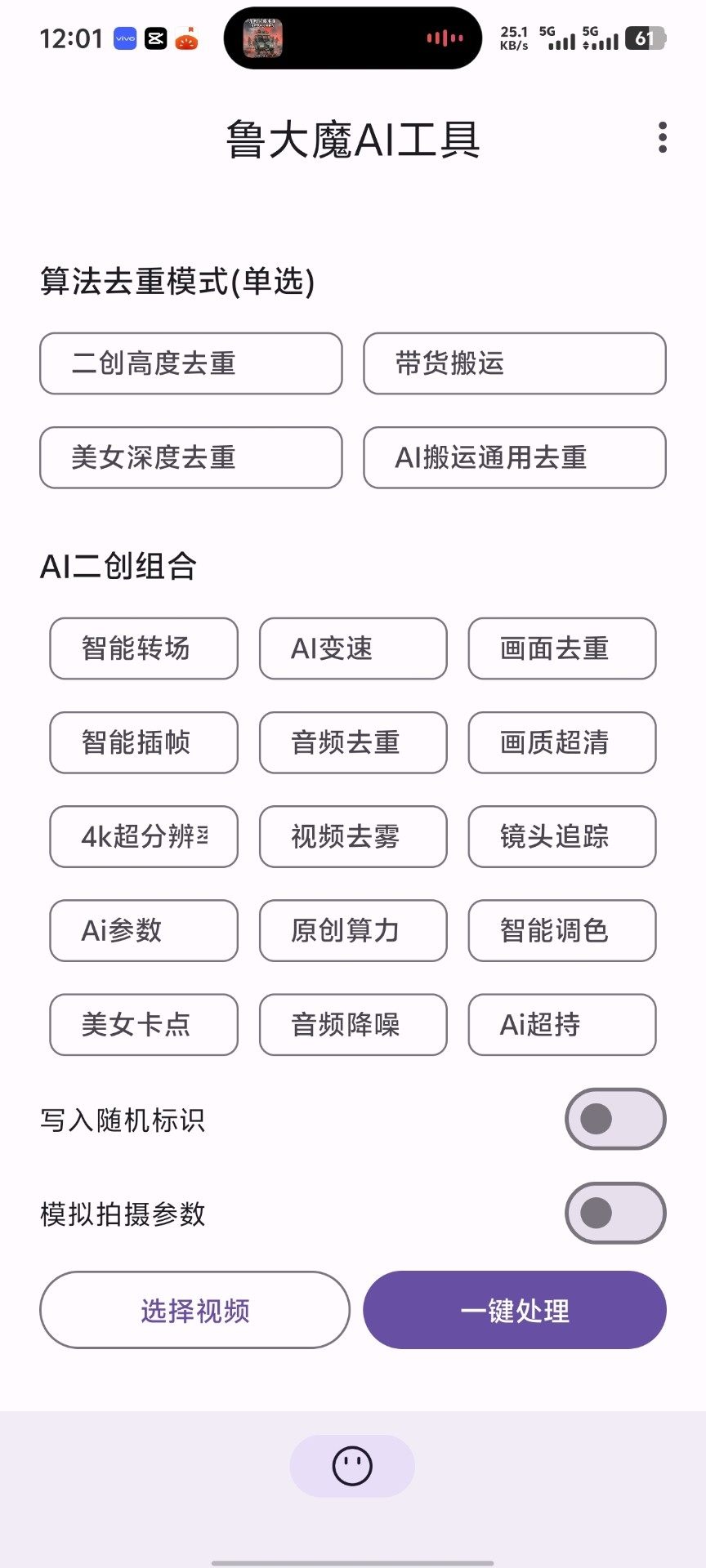Select the 视频去雾 chip
This screenshot has width=706, height=1568.
coord(353,836)
